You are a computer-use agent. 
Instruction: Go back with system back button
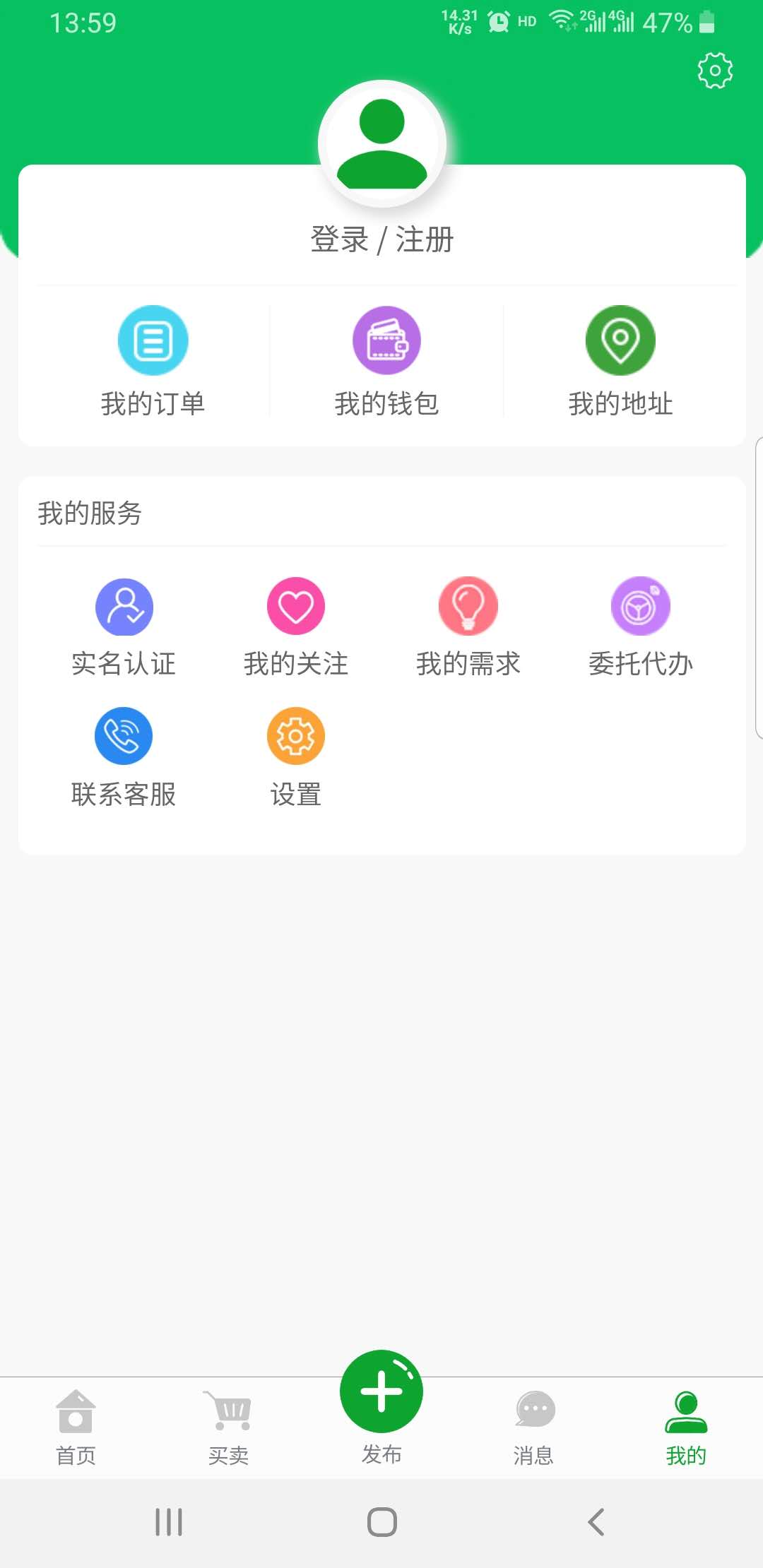596,1522
